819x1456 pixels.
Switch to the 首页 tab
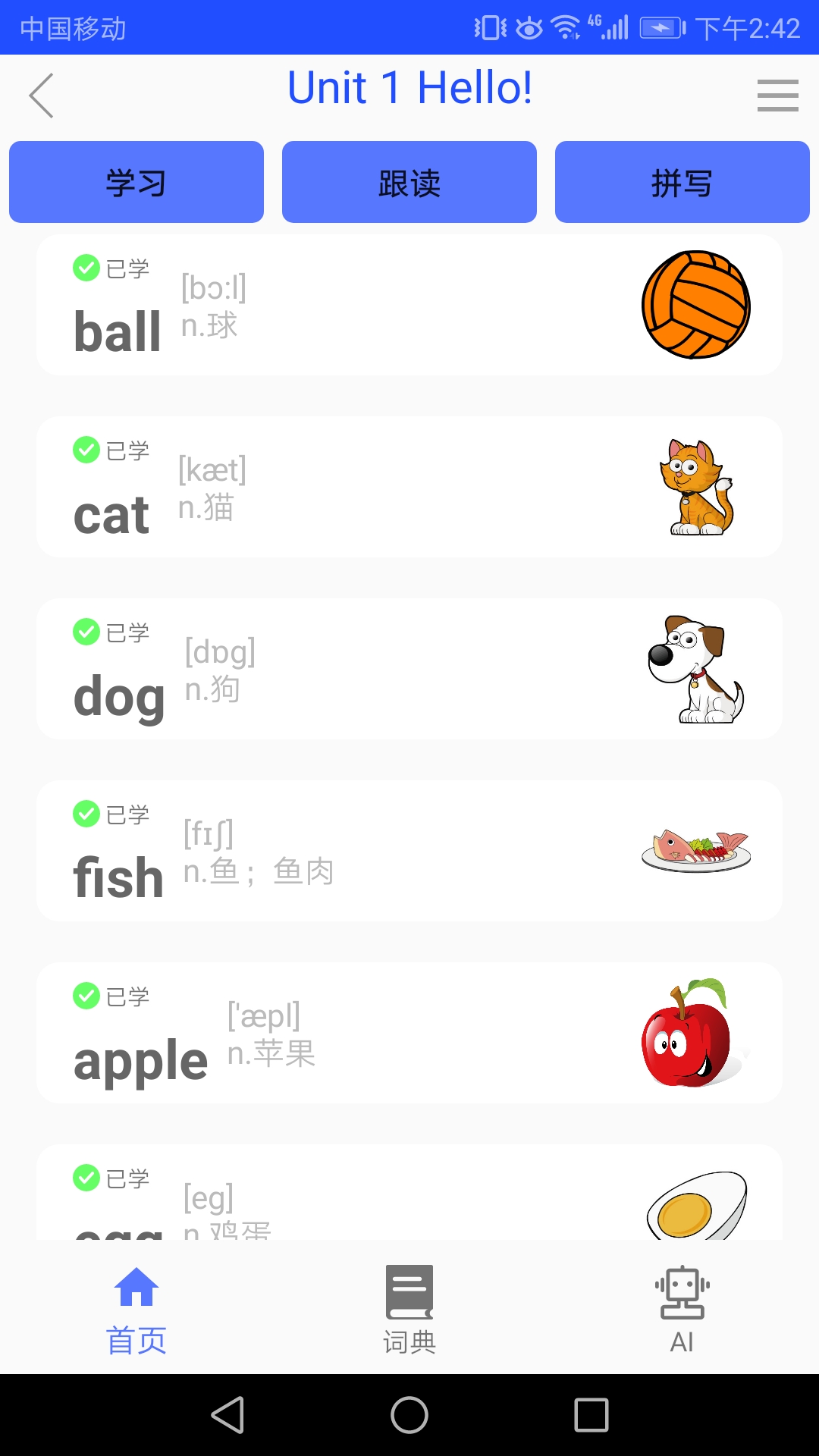pyautogui.click(x=136, y=1310)
